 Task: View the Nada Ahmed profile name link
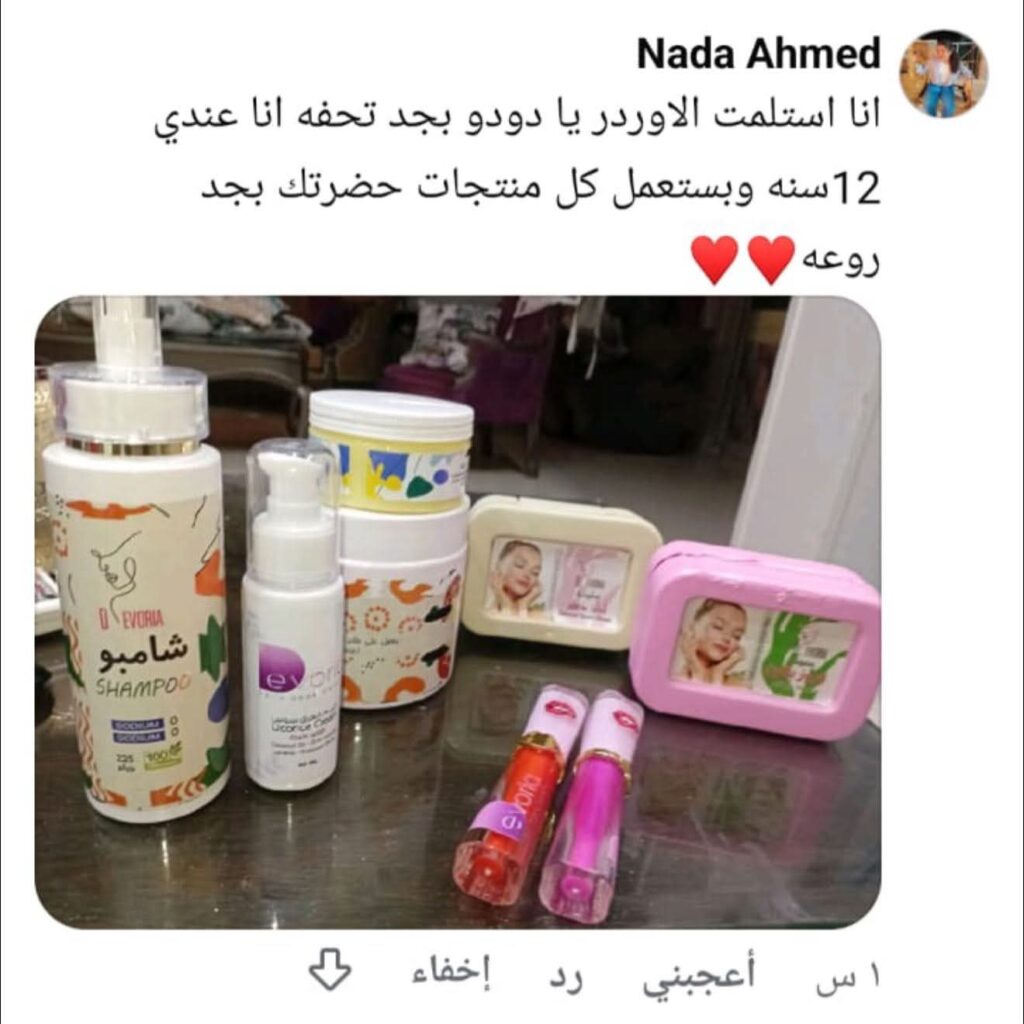click(x=758, y=54)
